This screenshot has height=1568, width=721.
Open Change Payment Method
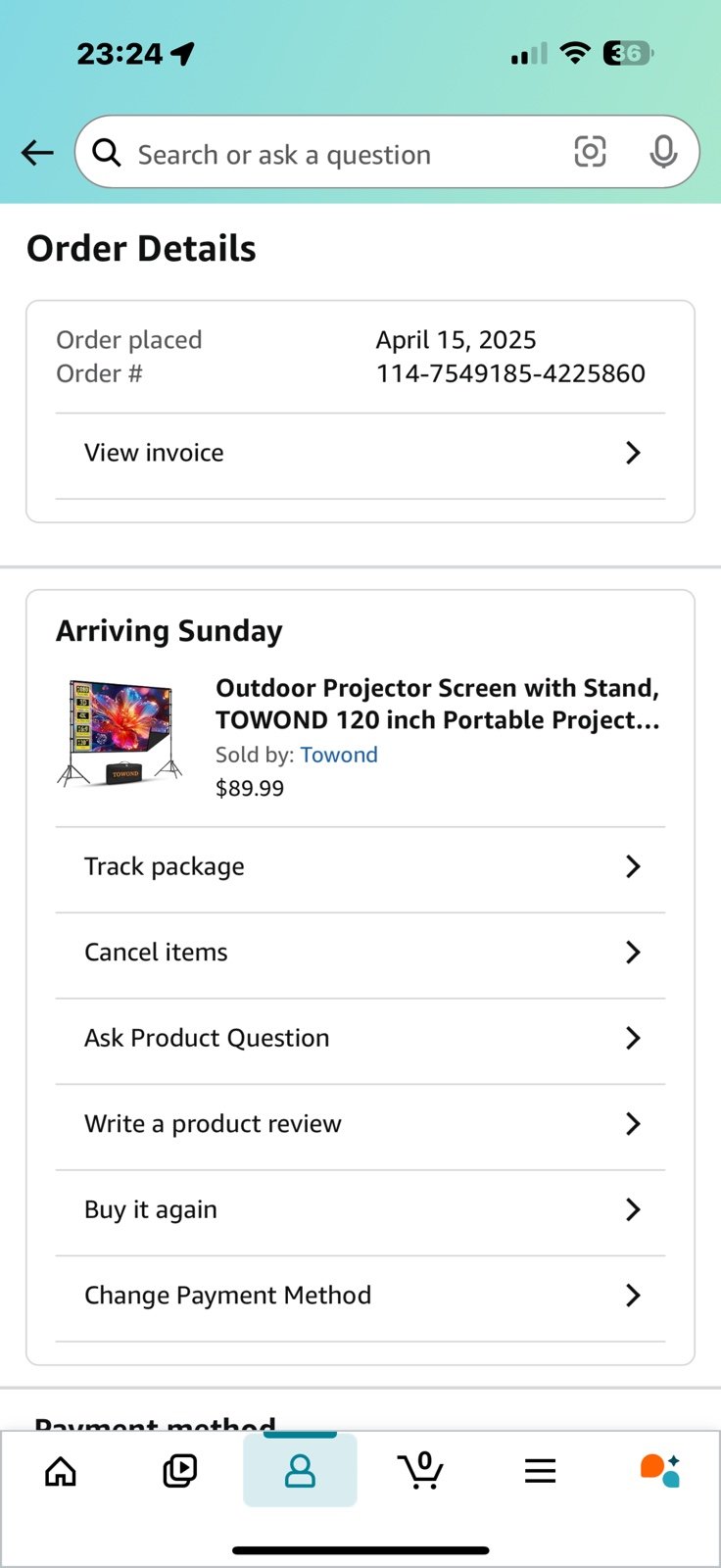360,1296
